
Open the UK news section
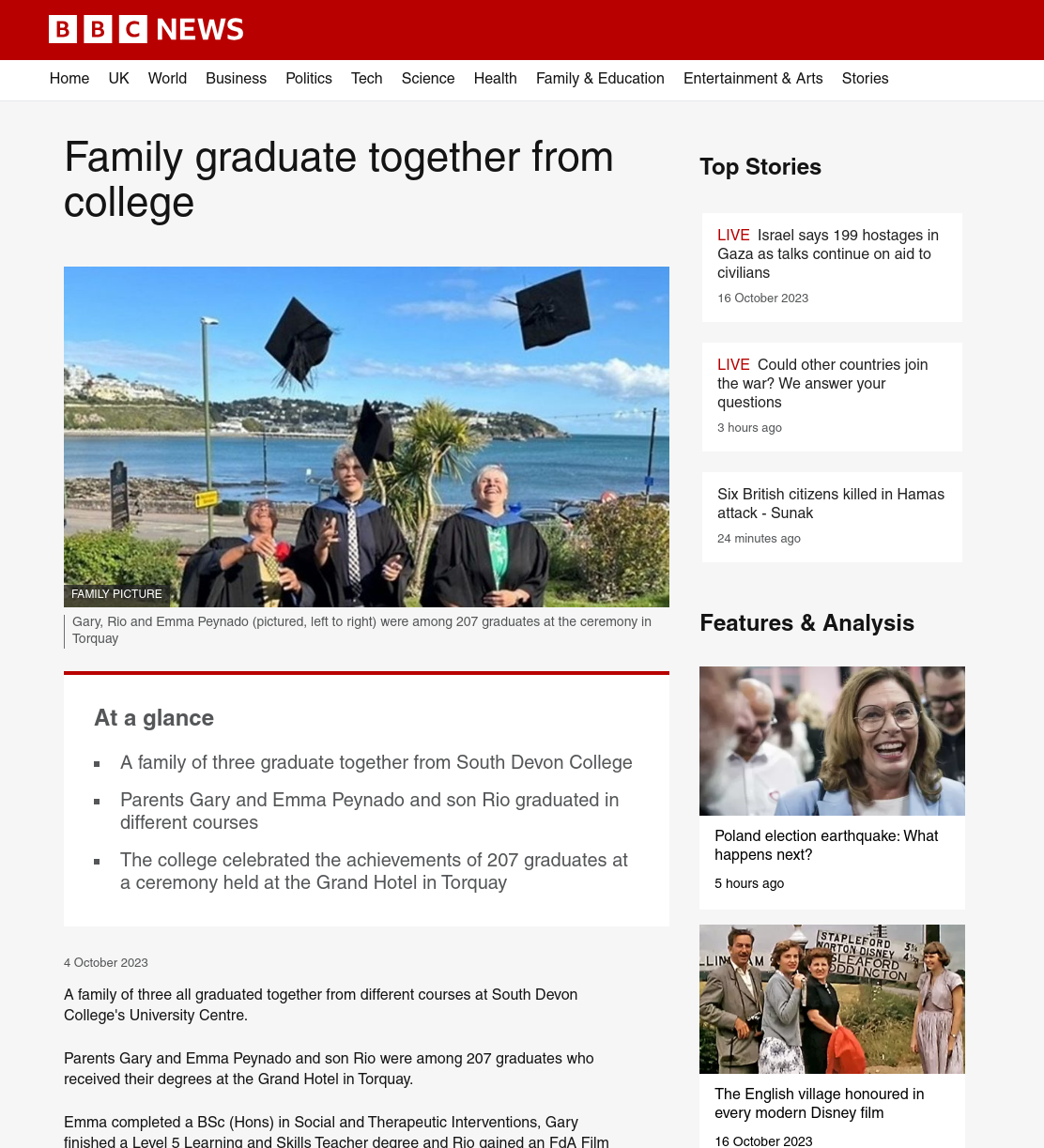(119, 79)
